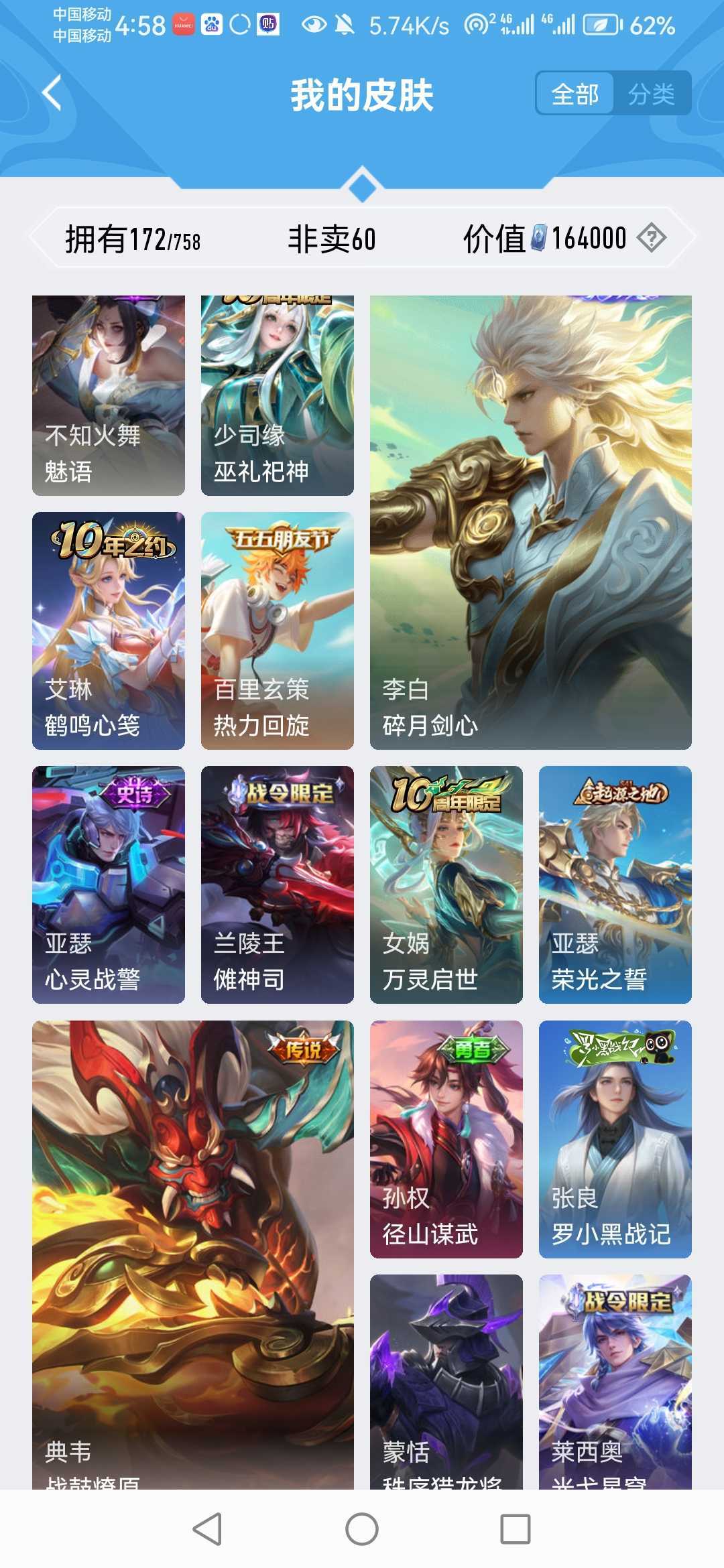This screenshot has height=1568, width=724.
Task: Tap the 女娲 万灵启世 skin
Action: [x=446, y=885]
